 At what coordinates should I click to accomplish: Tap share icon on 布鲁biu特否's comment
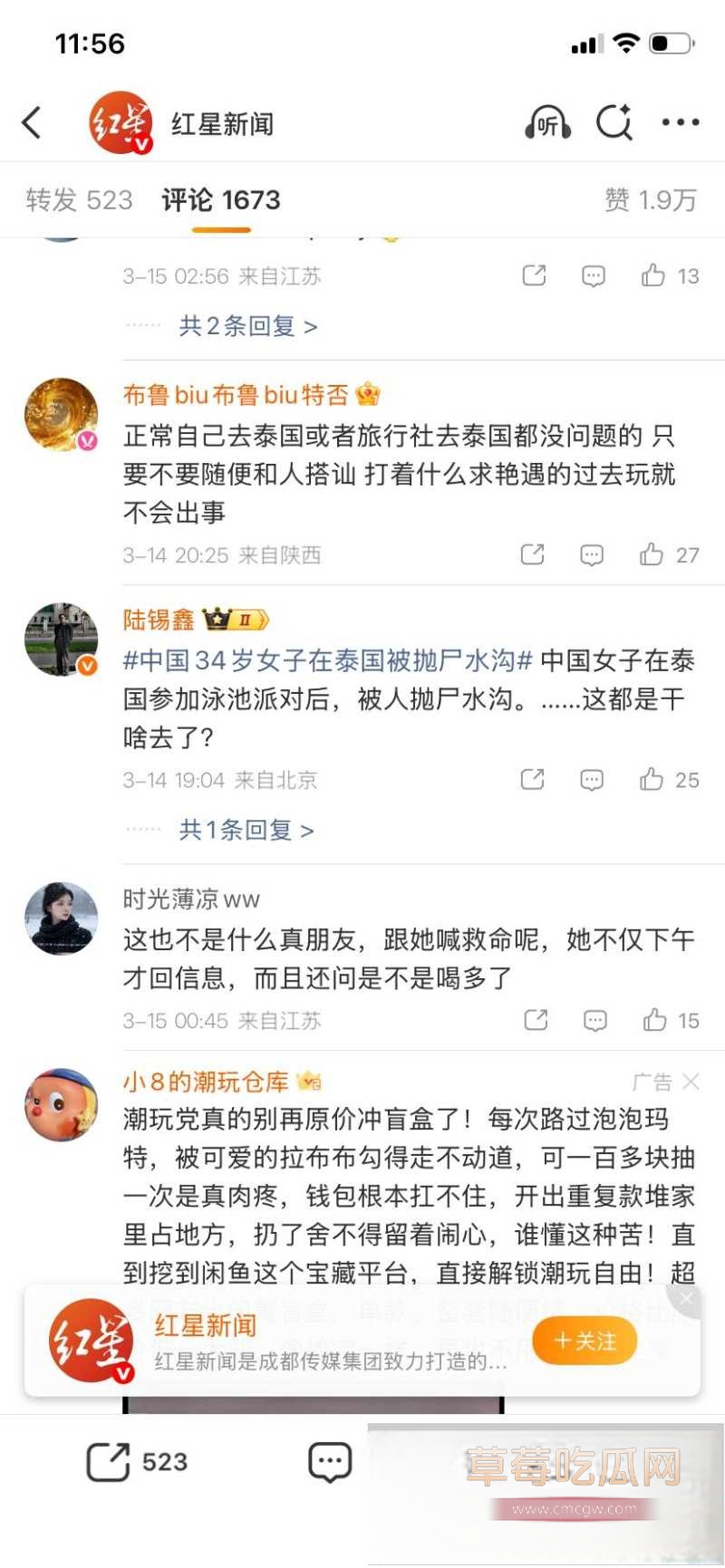(532, 554)
